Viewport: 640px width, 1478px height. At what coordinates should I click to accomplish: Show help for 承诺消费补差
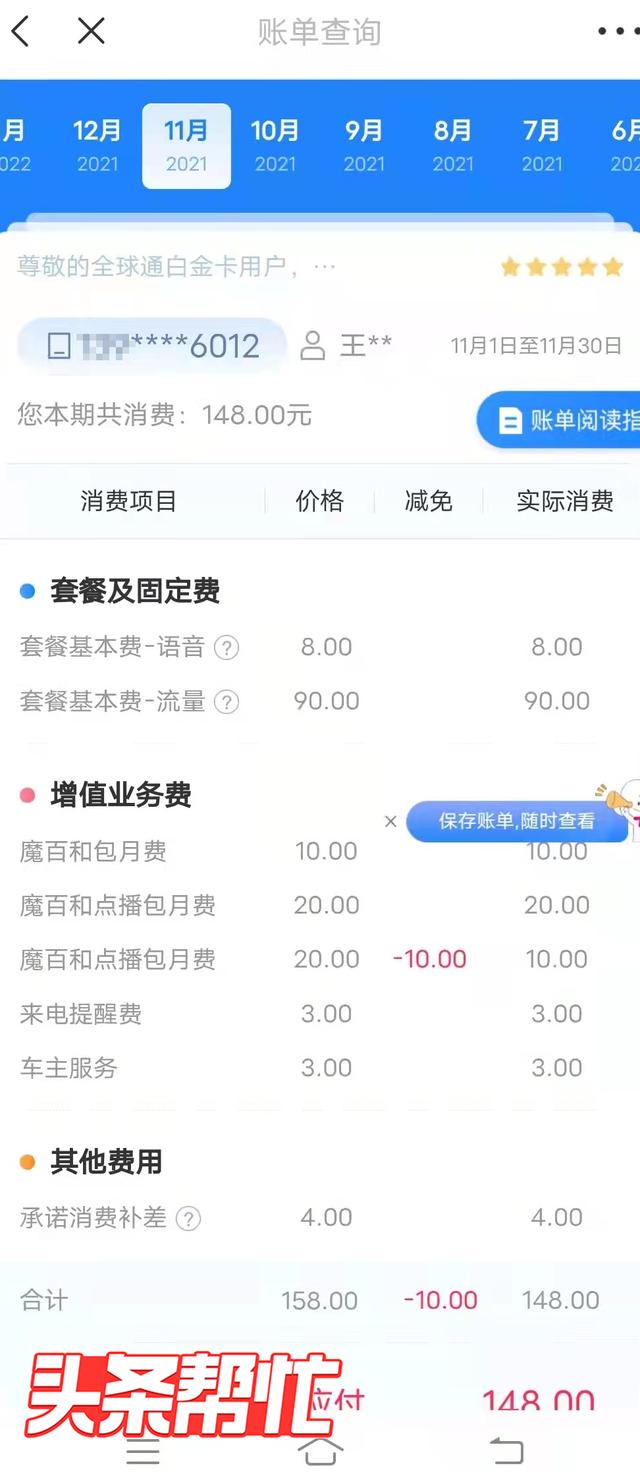click(x=188, y=1218)
